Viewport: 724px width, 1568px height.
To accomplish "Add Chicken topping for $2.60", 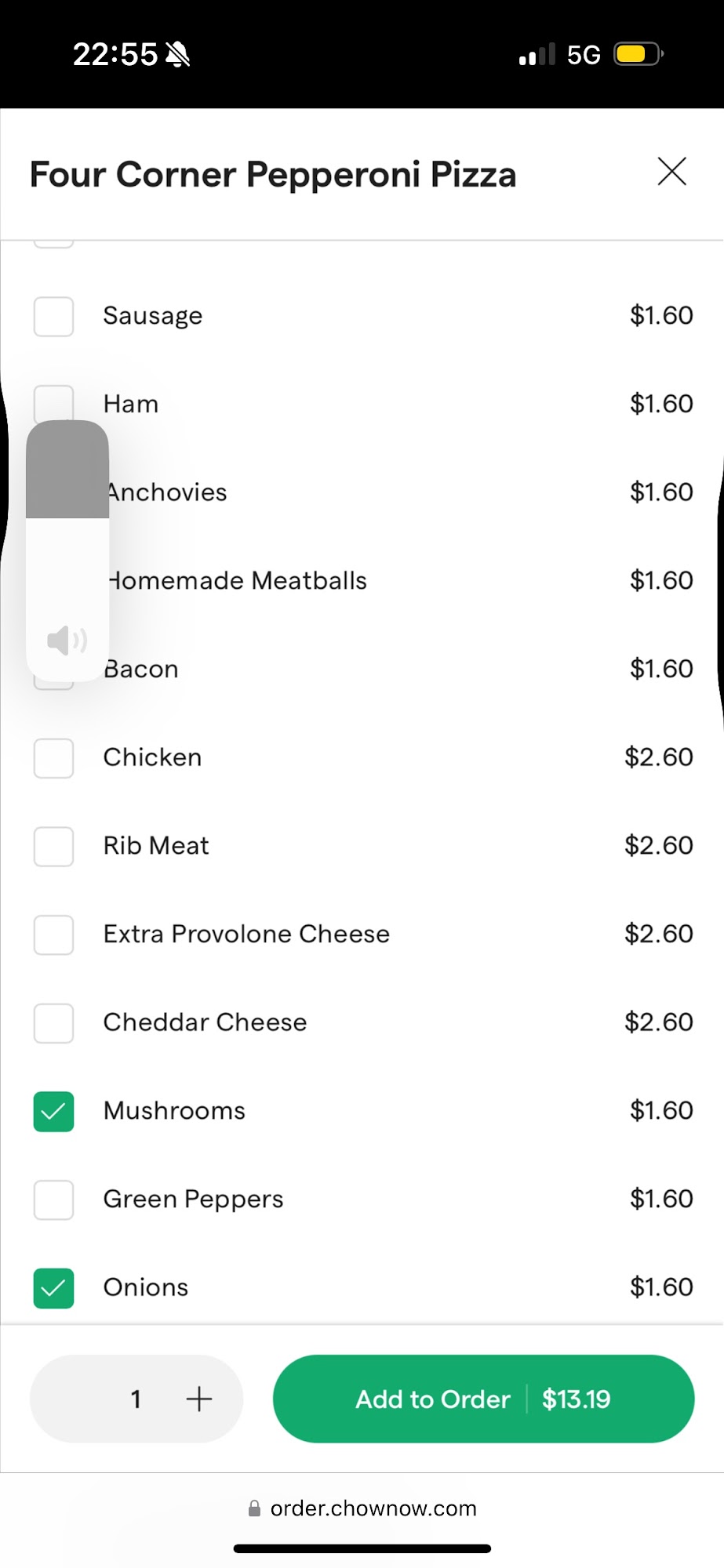I will [53, 757].
